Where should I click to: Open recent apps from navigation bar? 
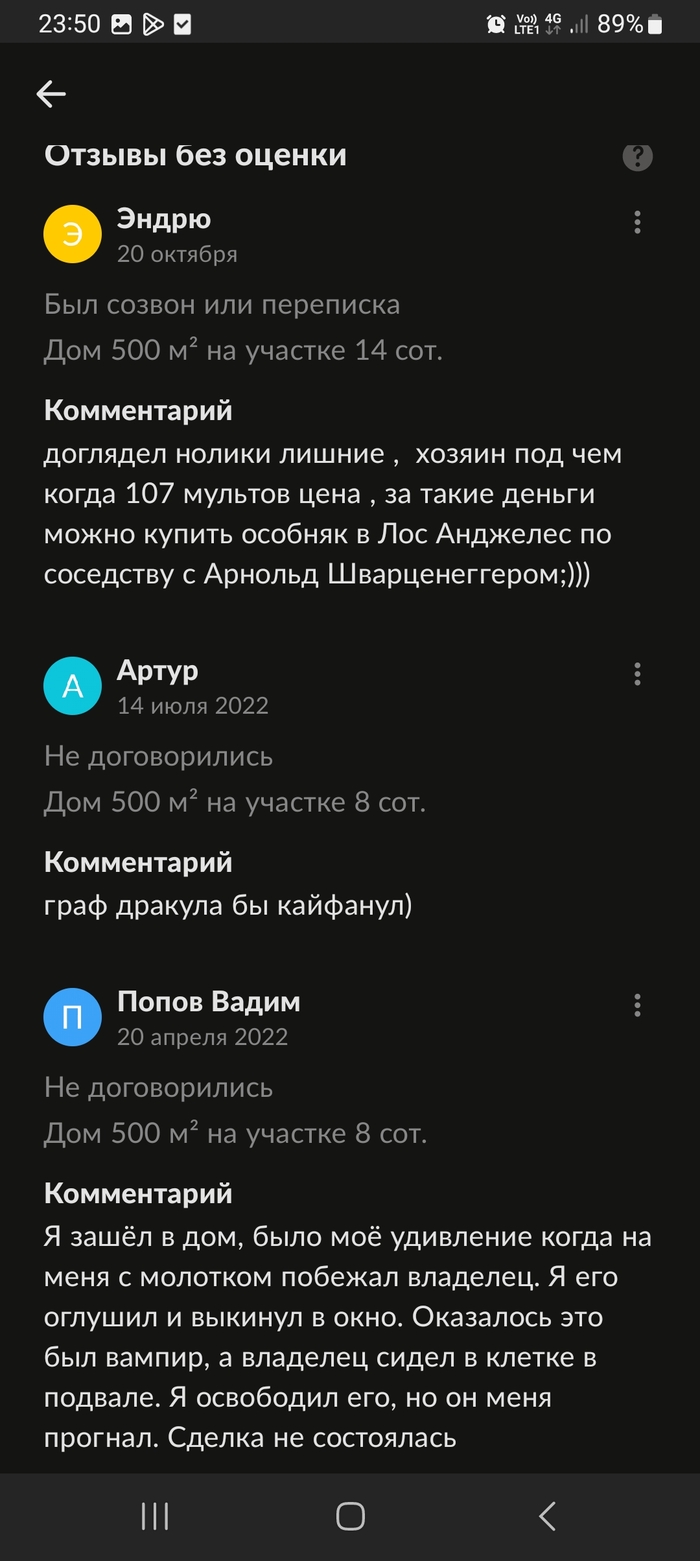155,1516
